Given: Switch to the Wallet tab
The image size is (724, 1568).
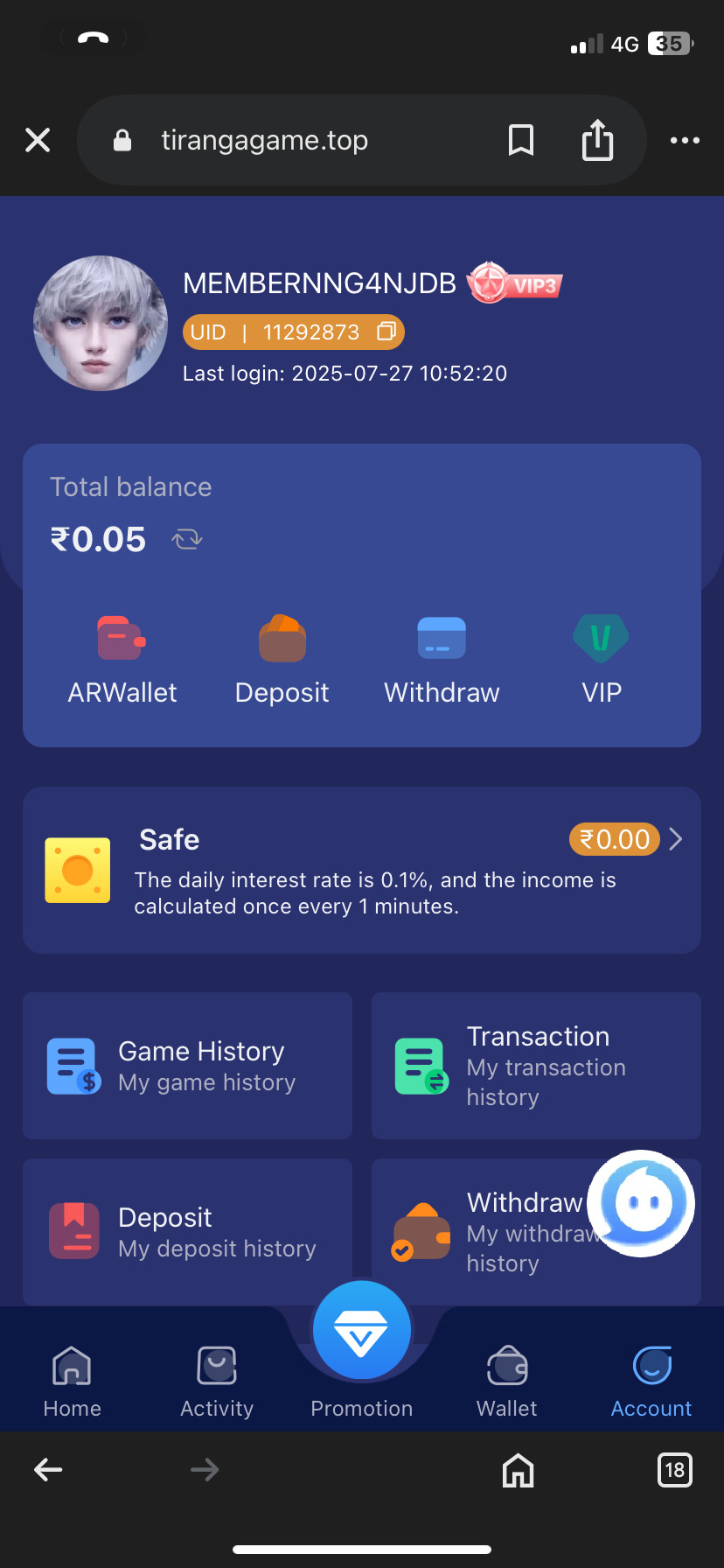Looking at the screenshot, I should tap(507, 1382).
